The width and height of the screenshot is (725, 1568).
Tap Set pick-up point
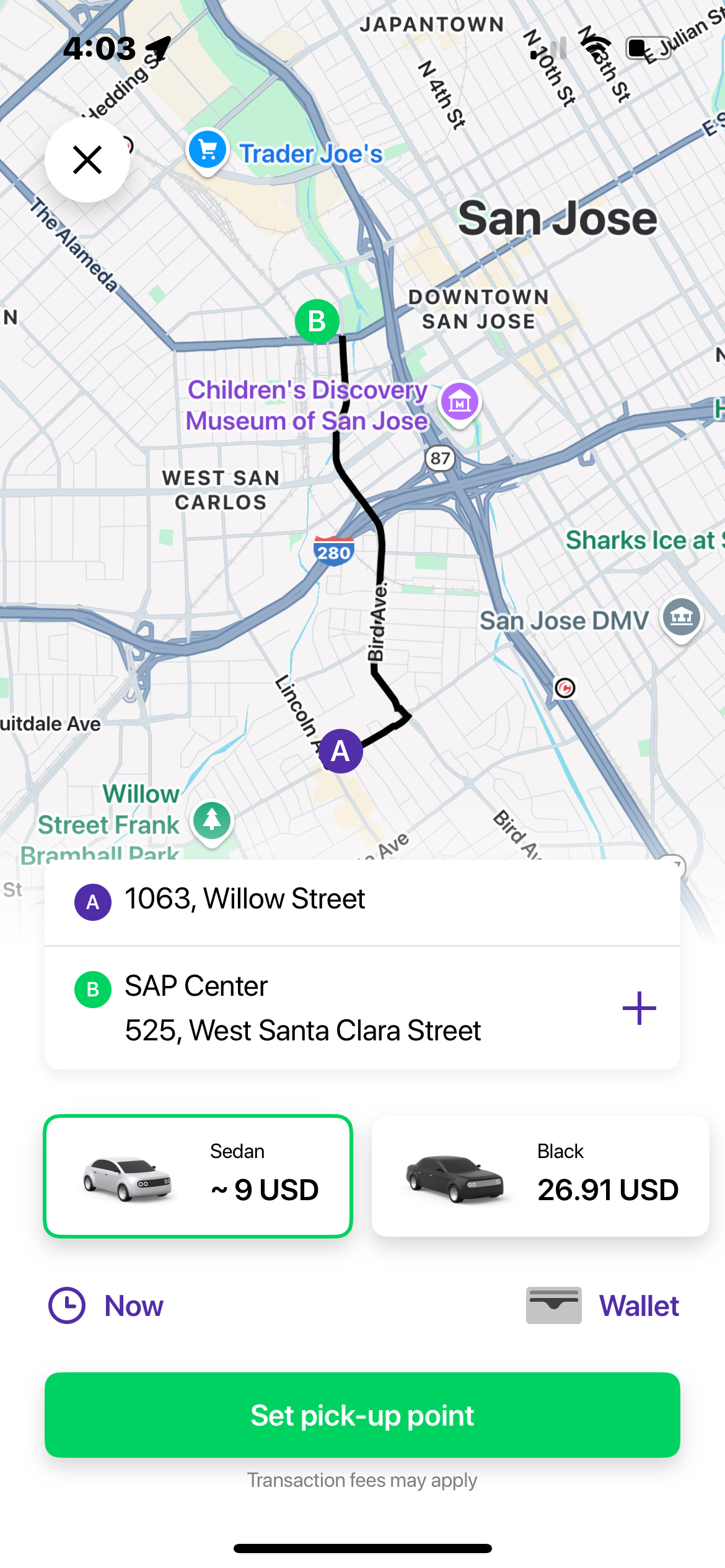click(362, 1415)
